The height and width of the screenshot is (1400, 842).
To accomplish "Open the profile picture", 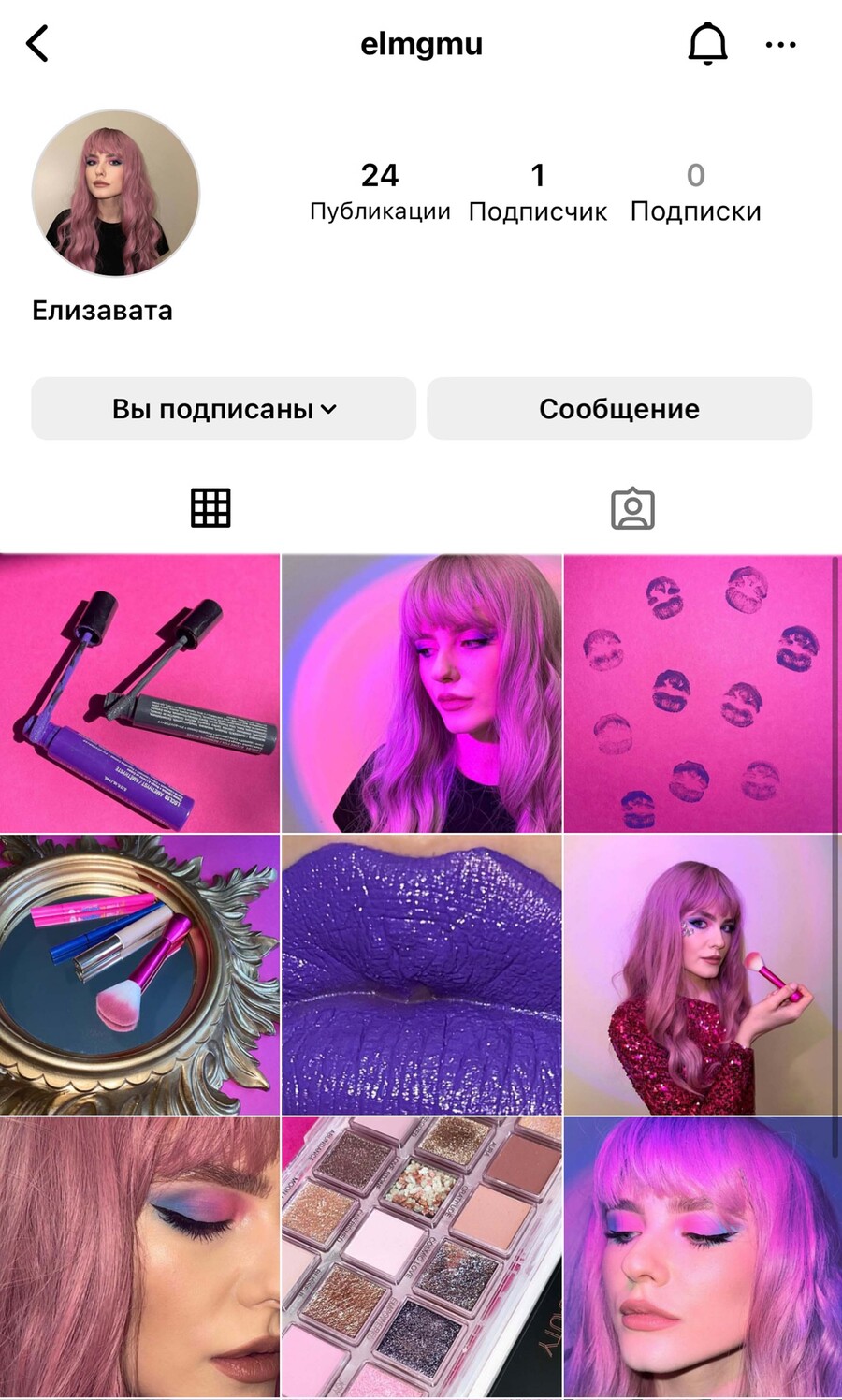I will pyautogui.click(x=116, y=194).
